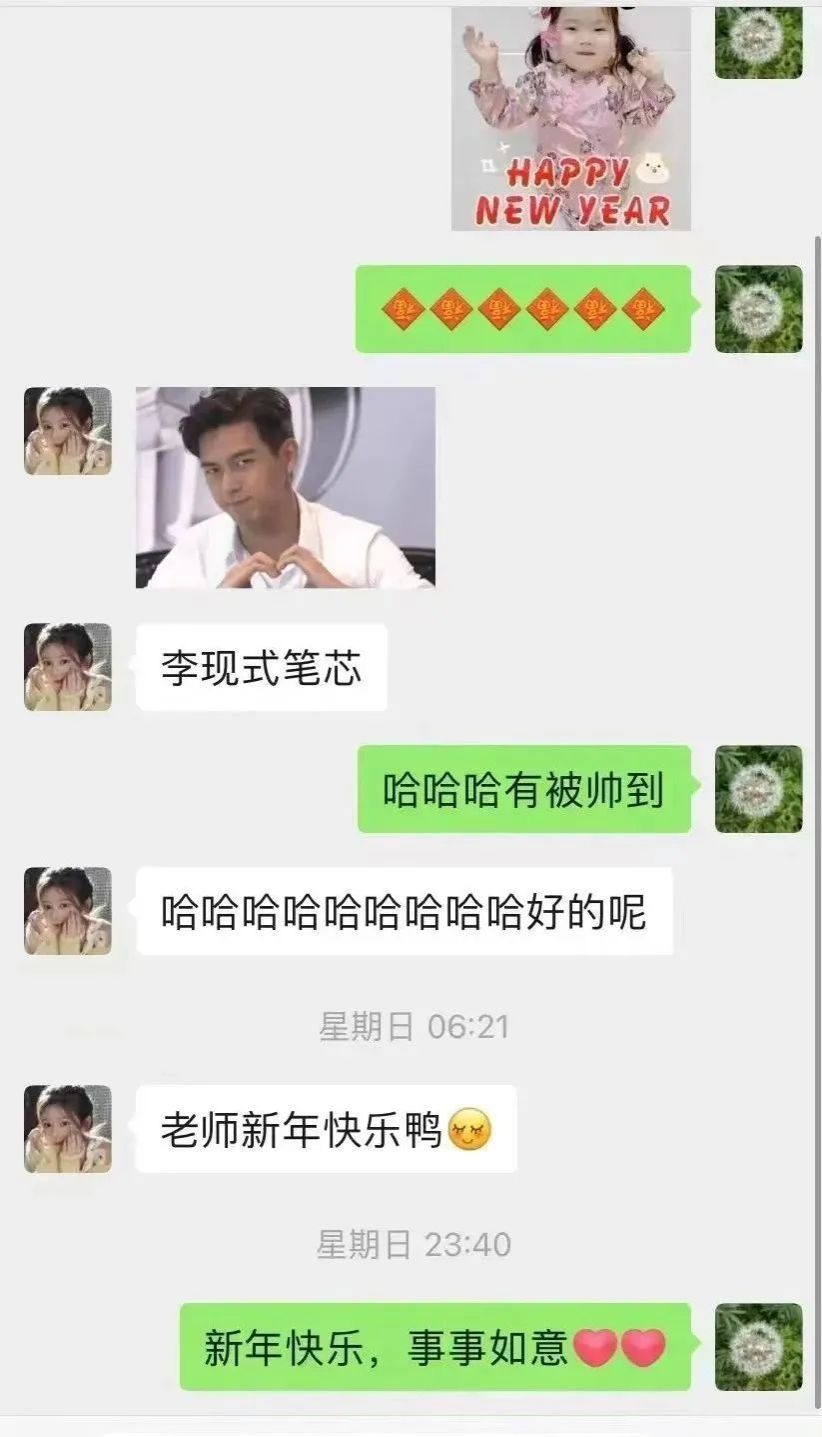Open dandelion avatar beside 新年快乐，事事如意 message

(758, 1346)
